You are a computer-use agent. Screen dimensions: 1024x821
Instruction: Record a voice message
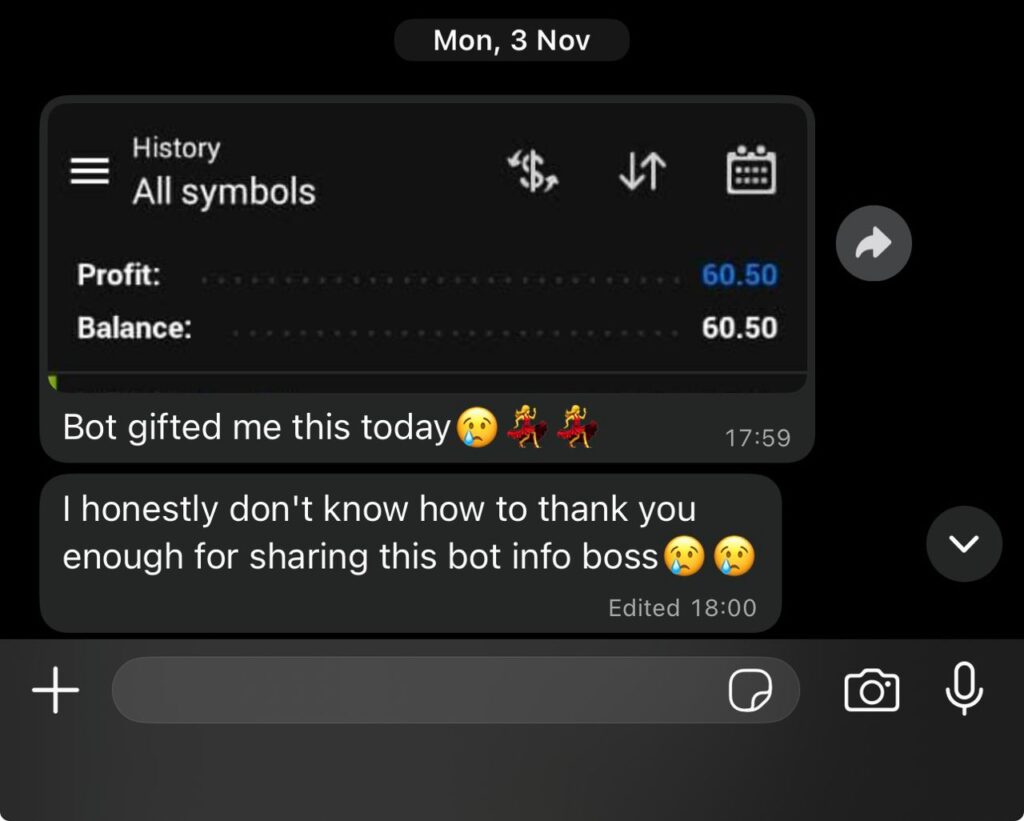pyautogui.click(x=964, y=690)
